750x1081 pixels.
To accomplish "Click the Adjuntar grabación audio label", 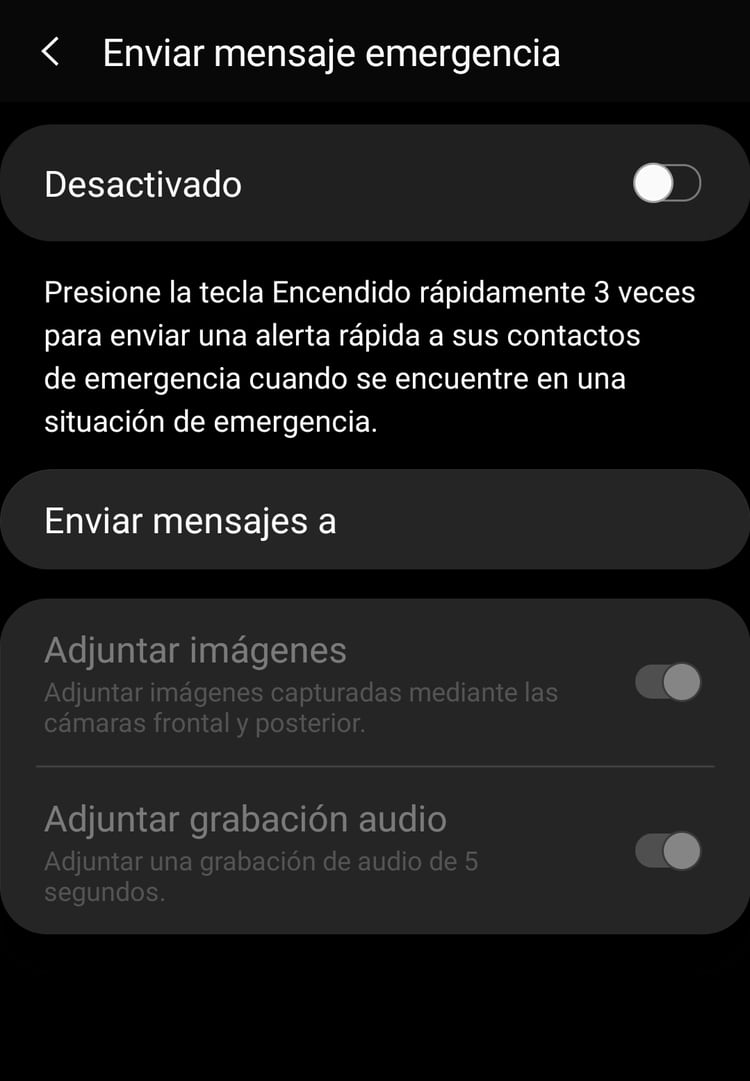I will tap(244, 818).
